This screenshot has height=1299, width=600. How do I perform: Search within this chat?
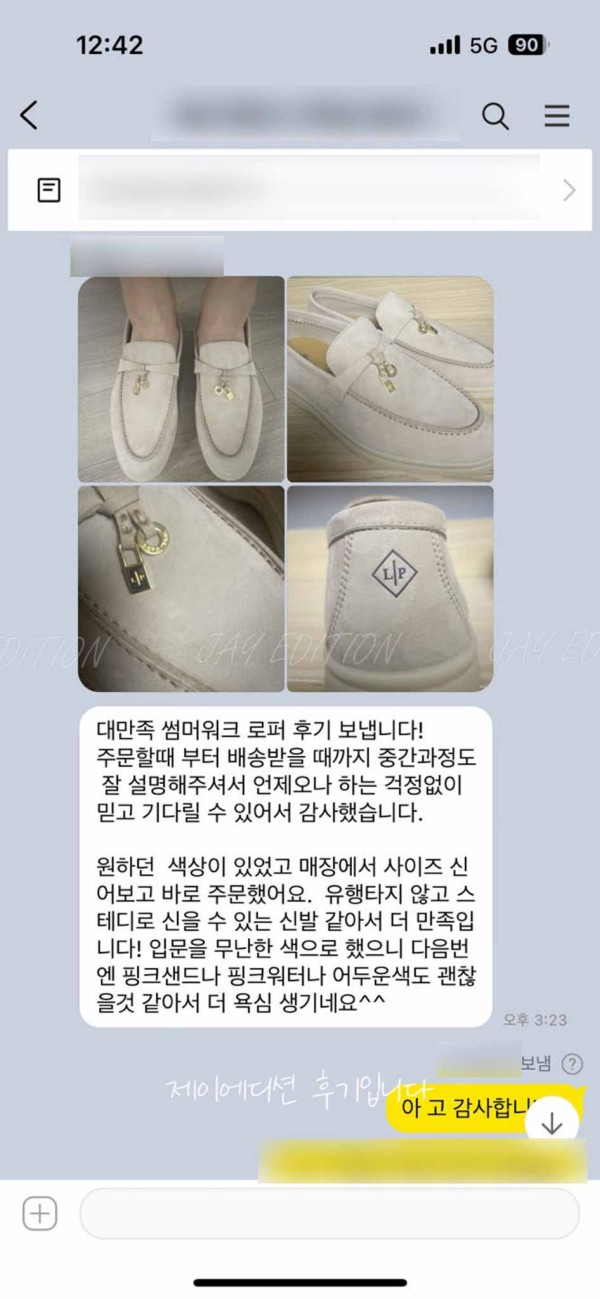click(495, 115)
